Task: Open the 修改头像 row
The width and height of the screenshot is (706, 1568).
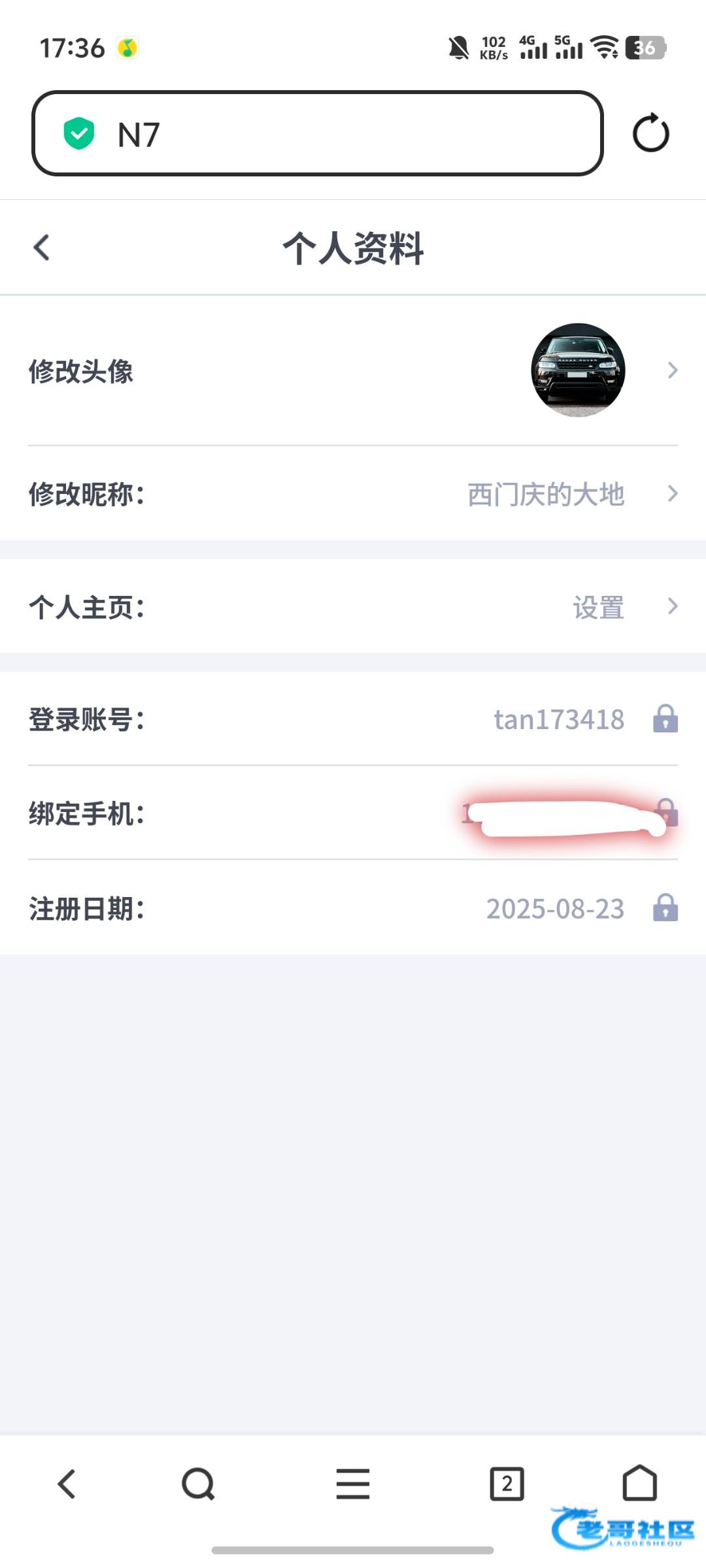Action: point(353,371)
